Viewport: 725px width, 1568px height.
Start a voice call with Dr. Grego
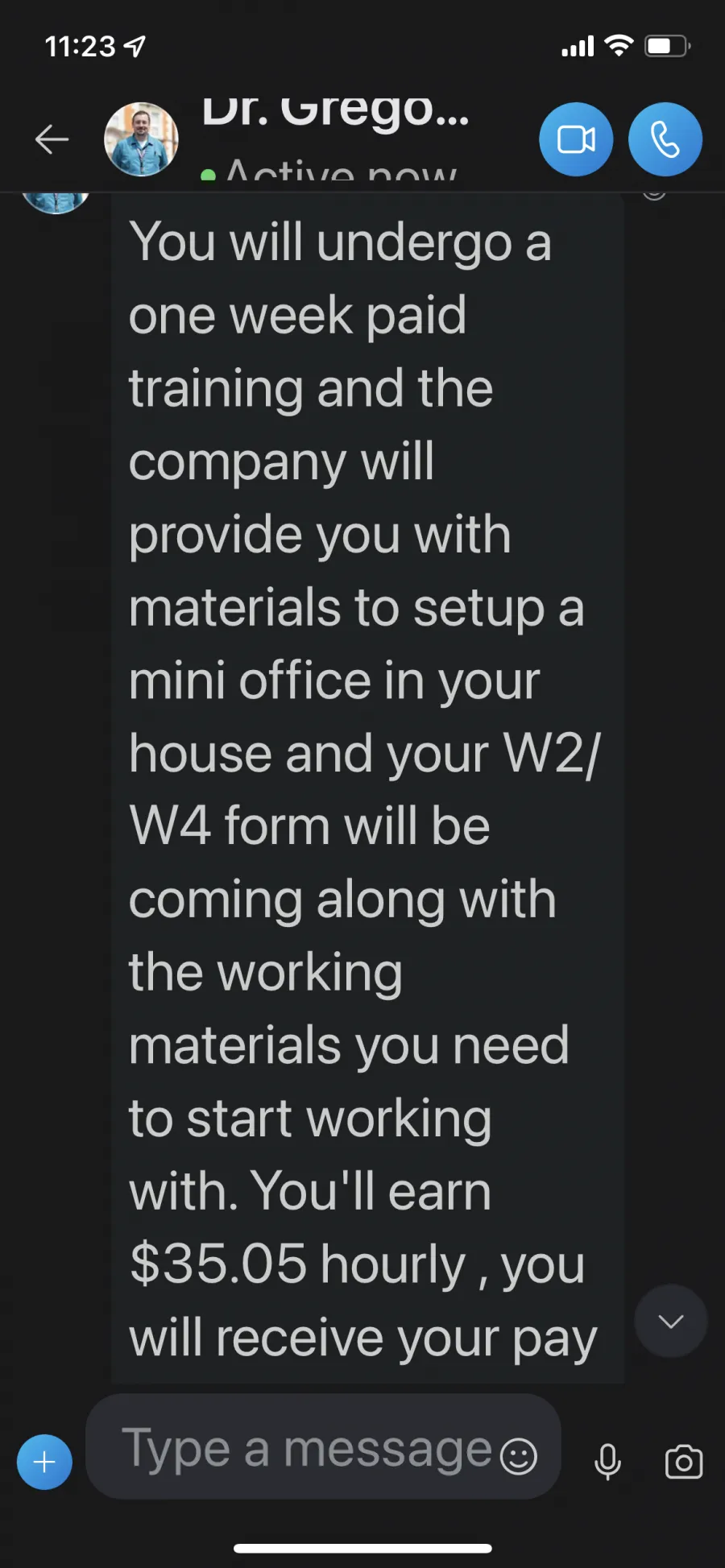click(665, 139)
